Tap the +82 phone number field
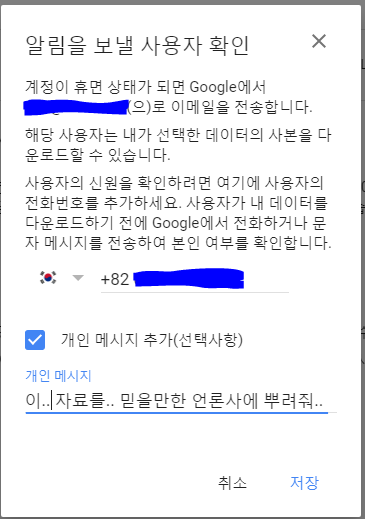This screenshot has height=519, width=365. [195, 279]
